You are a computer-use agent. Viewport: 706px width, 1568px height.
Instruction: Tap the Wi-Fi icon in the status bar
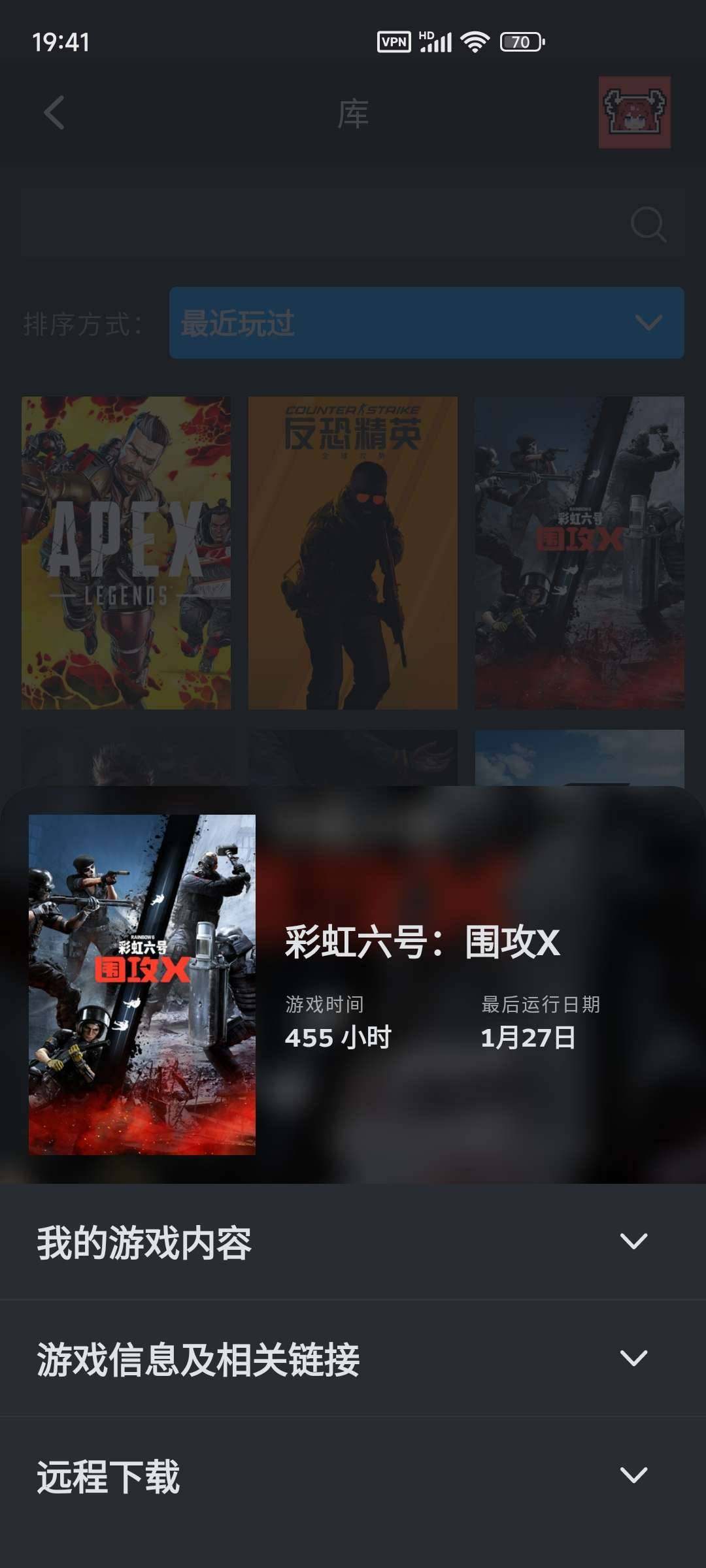click(x=472, y=41)
